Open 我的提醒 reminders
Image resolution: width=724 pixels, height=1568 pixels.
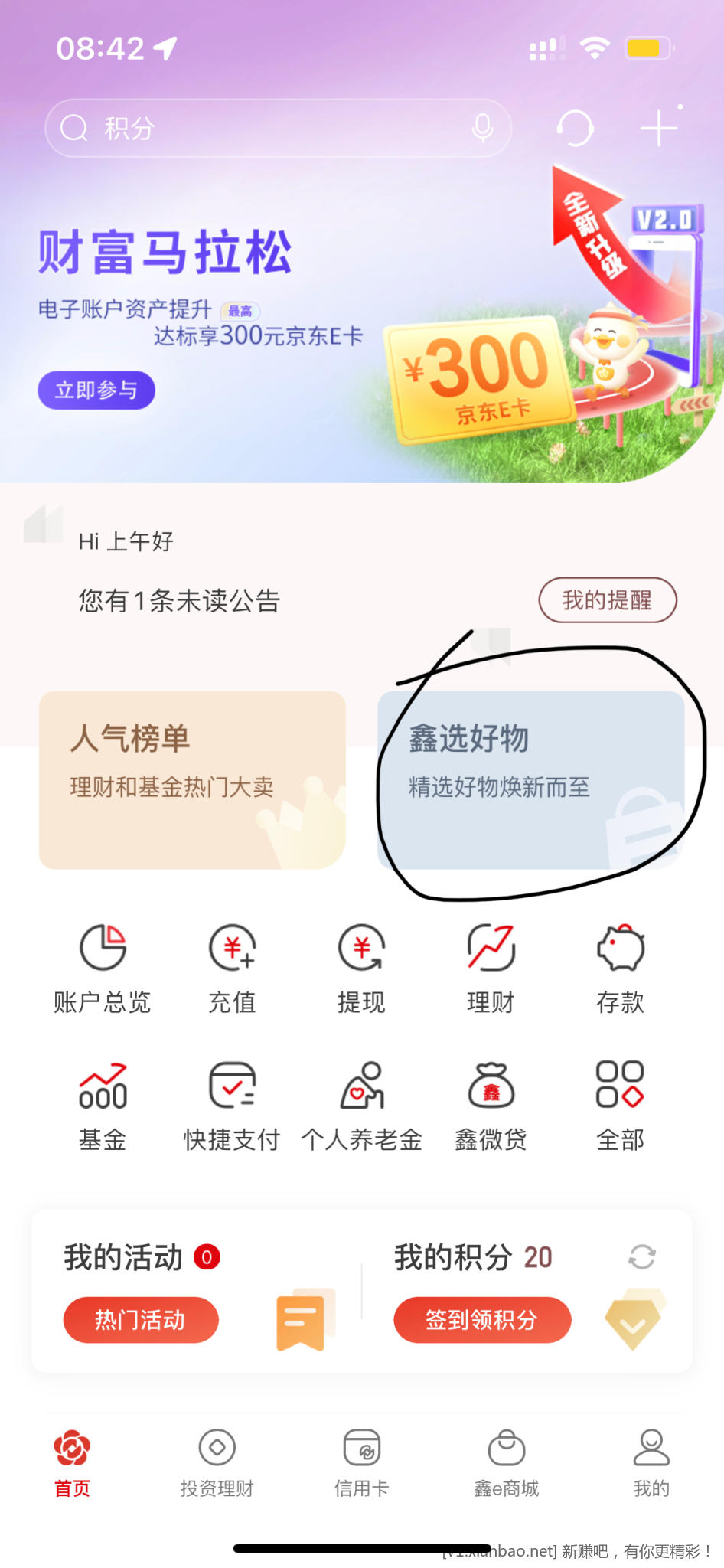click(x=608, y=600)
